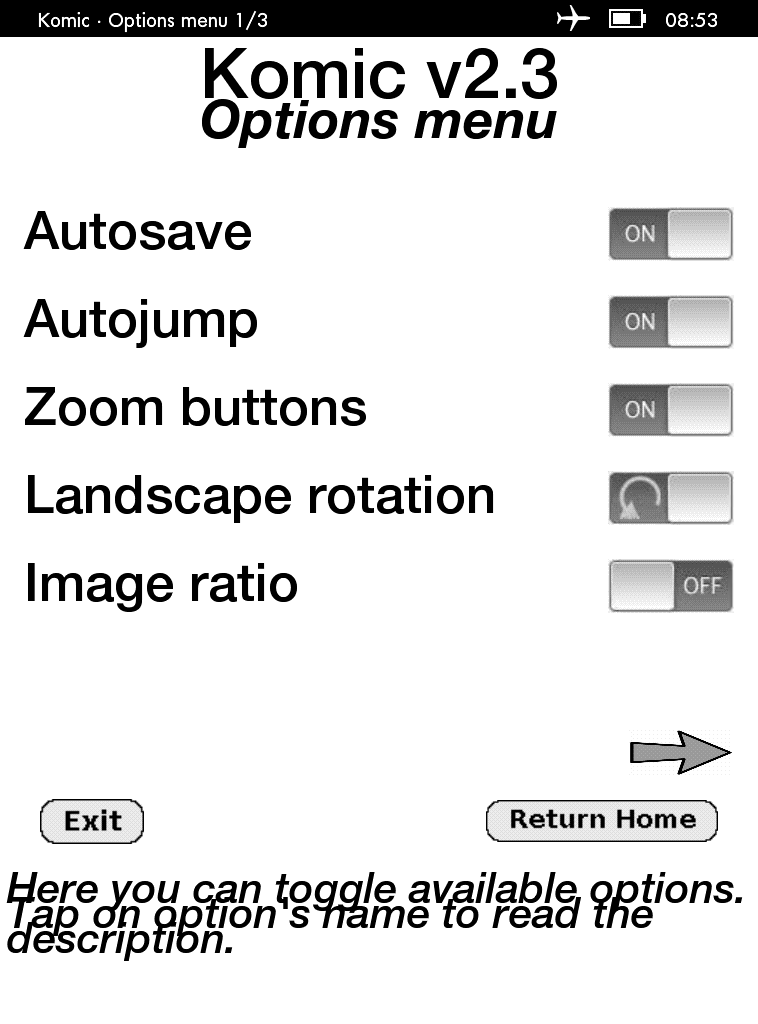
Task: Read the Autosave option description
Action: 138,232
